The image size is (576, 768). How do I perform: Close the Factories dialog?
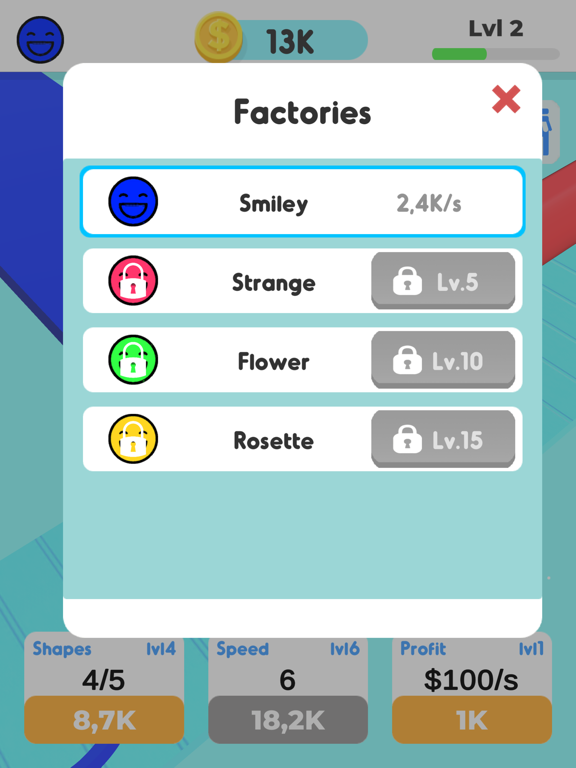point(506,99)
